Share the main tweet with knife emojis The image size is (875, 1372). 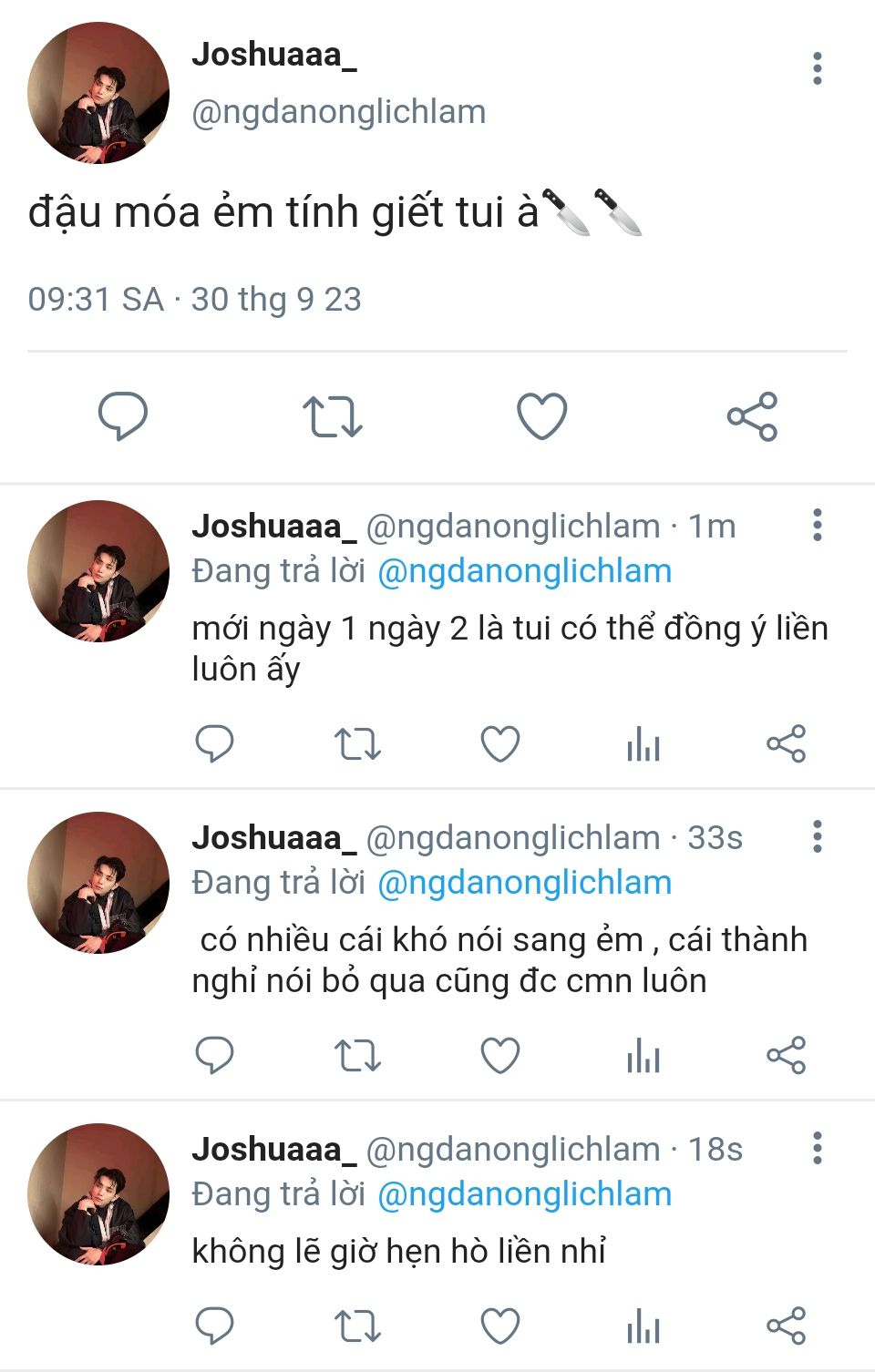click(x=752, y=416)
